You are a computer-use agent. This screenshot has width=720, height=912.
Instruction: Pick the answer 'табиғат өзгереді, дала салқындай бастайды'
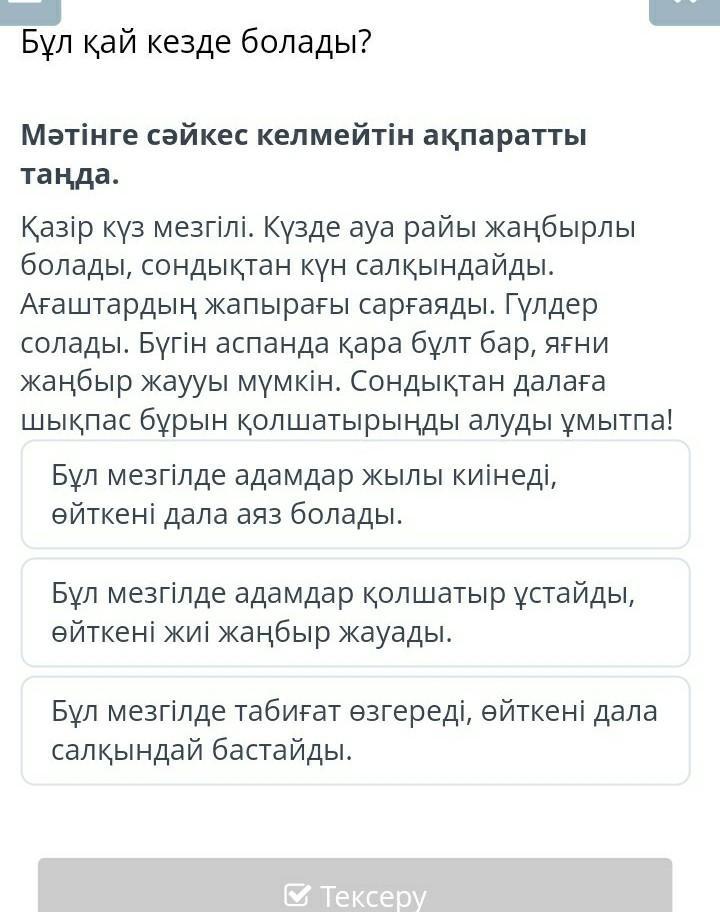[355, 730]
